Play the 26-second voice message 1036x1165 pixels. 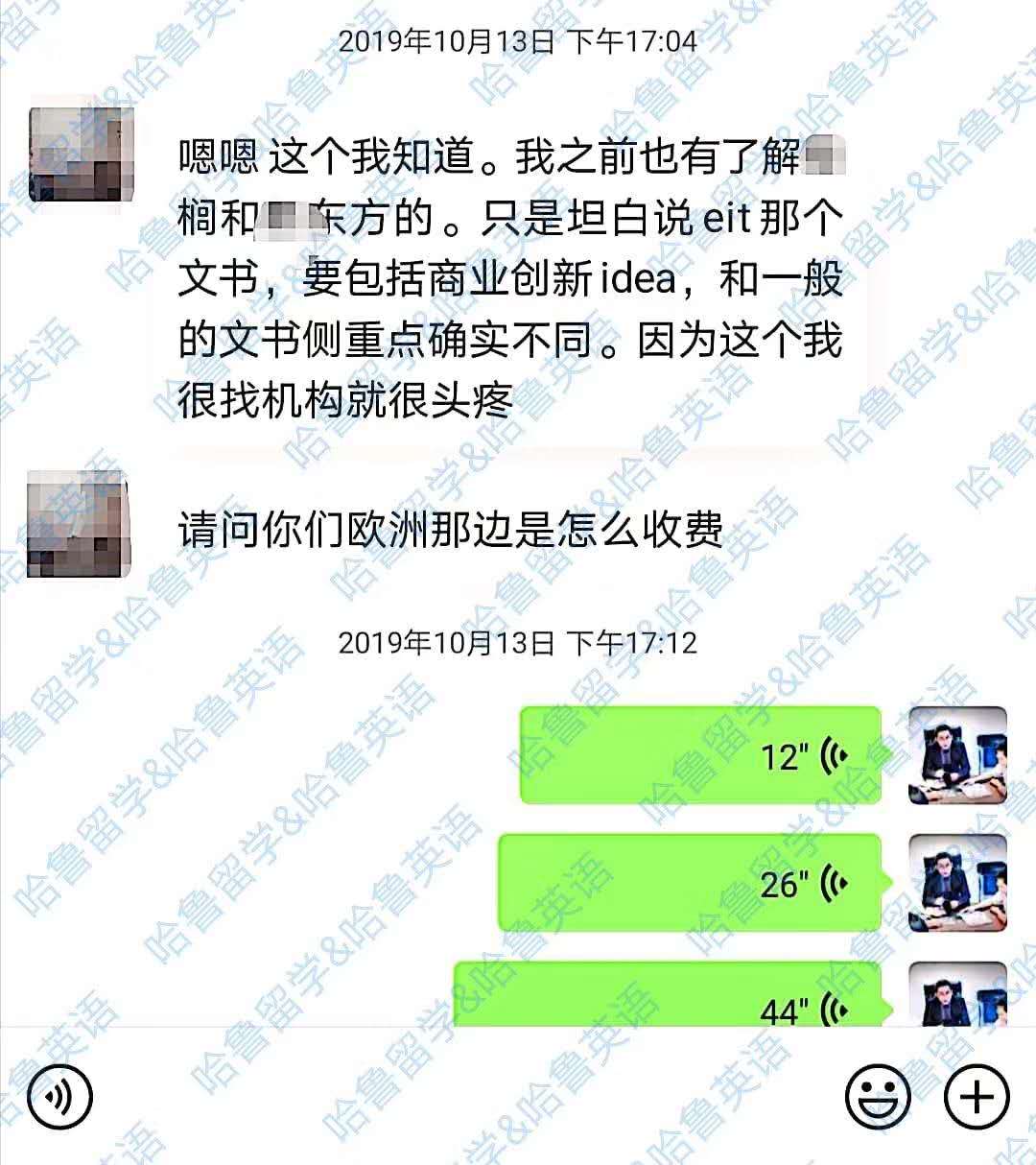[691, 882]
